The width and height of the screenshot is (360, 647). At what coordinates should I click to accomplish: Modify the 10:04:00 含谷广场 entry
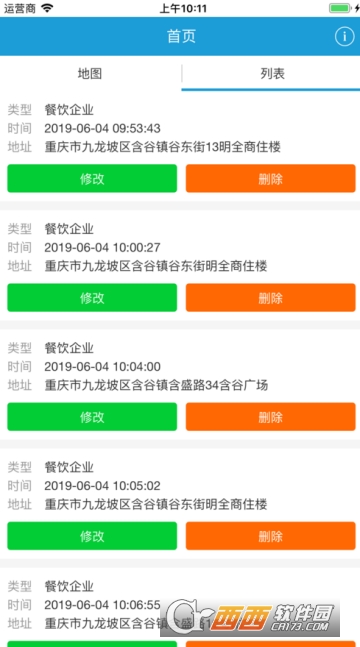tap(92, 417)
